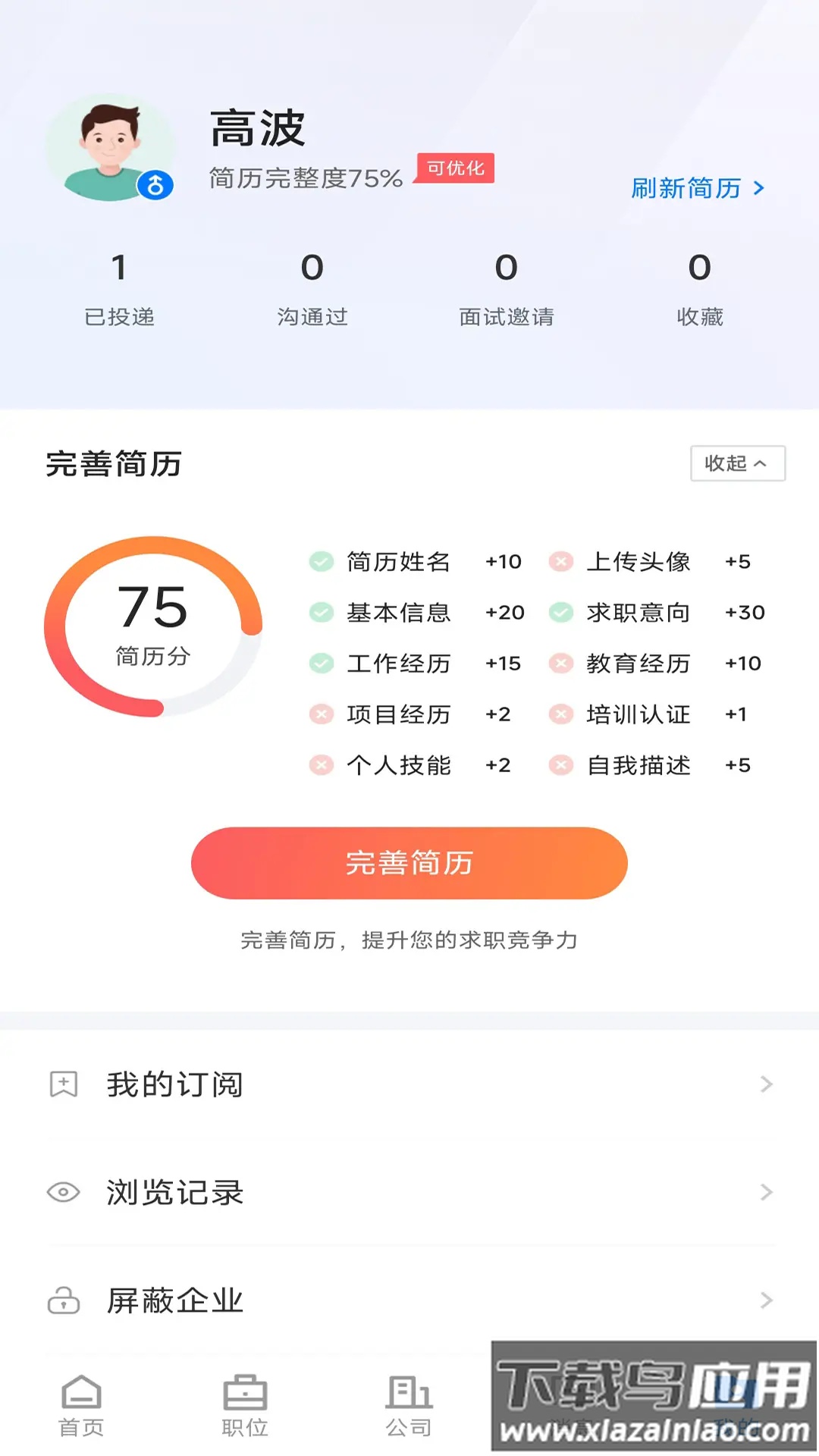Select the 屏蔽企业 lock icon

tap(63, 1301)
